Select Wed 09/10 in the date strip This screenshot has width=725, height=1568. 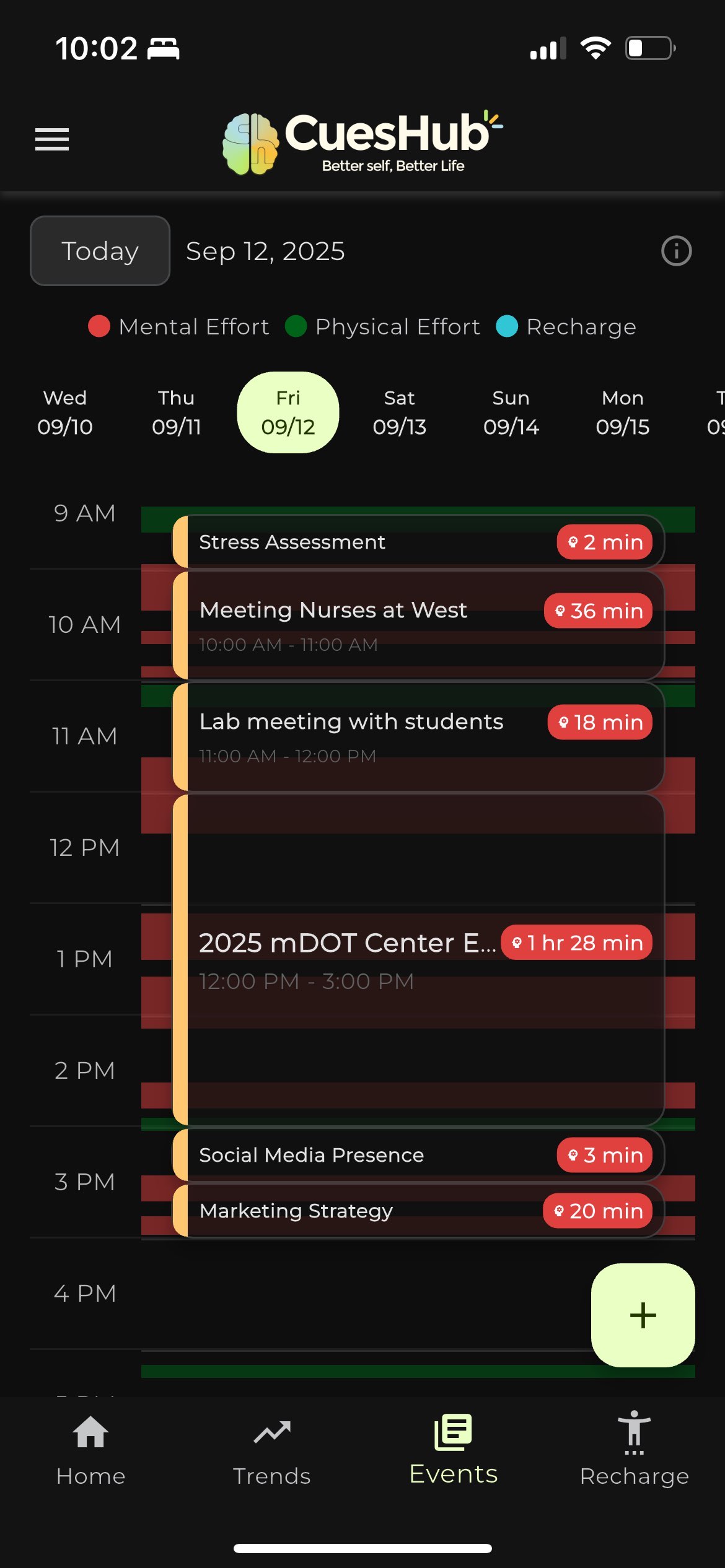coord(65,412)
